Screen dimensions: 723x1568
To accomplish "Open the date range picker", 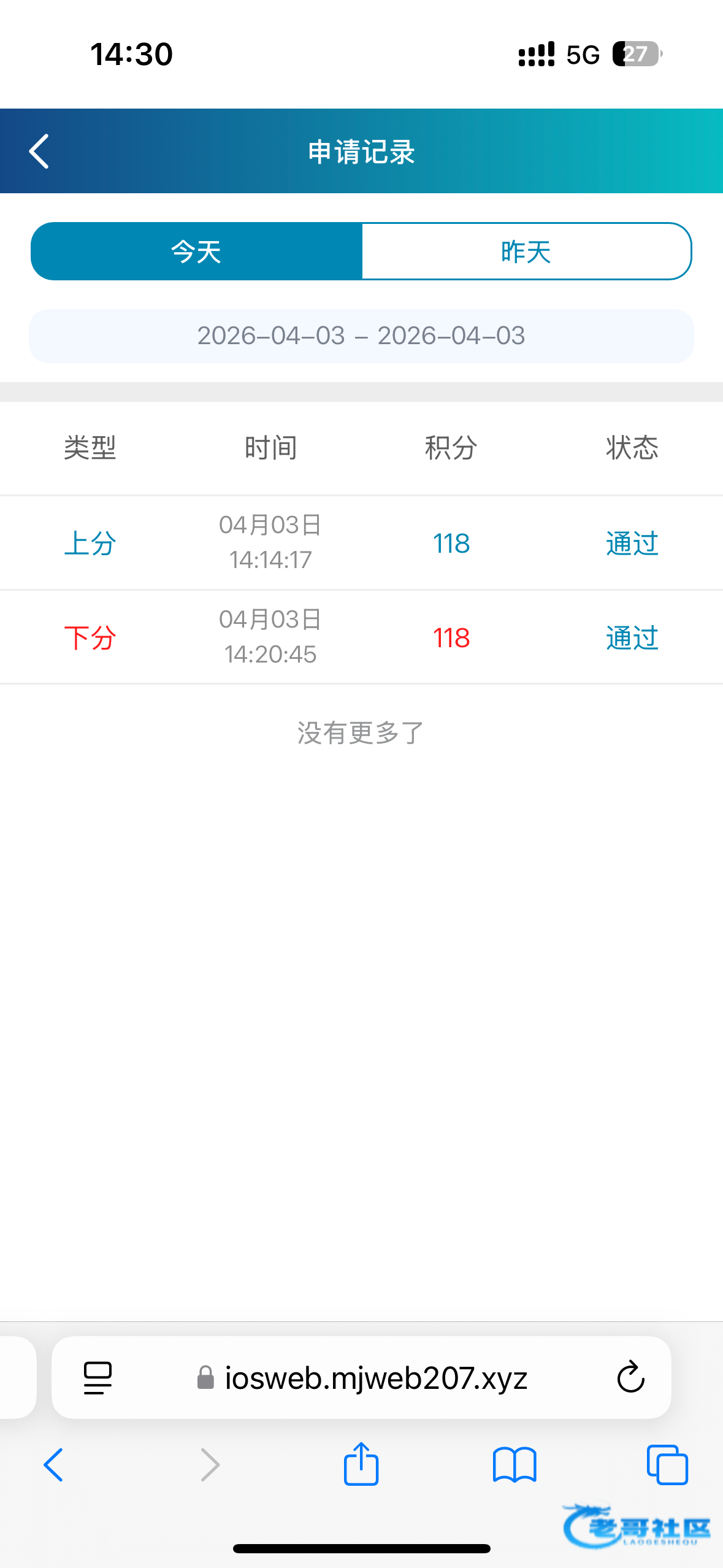I will (x=361, y=336).
